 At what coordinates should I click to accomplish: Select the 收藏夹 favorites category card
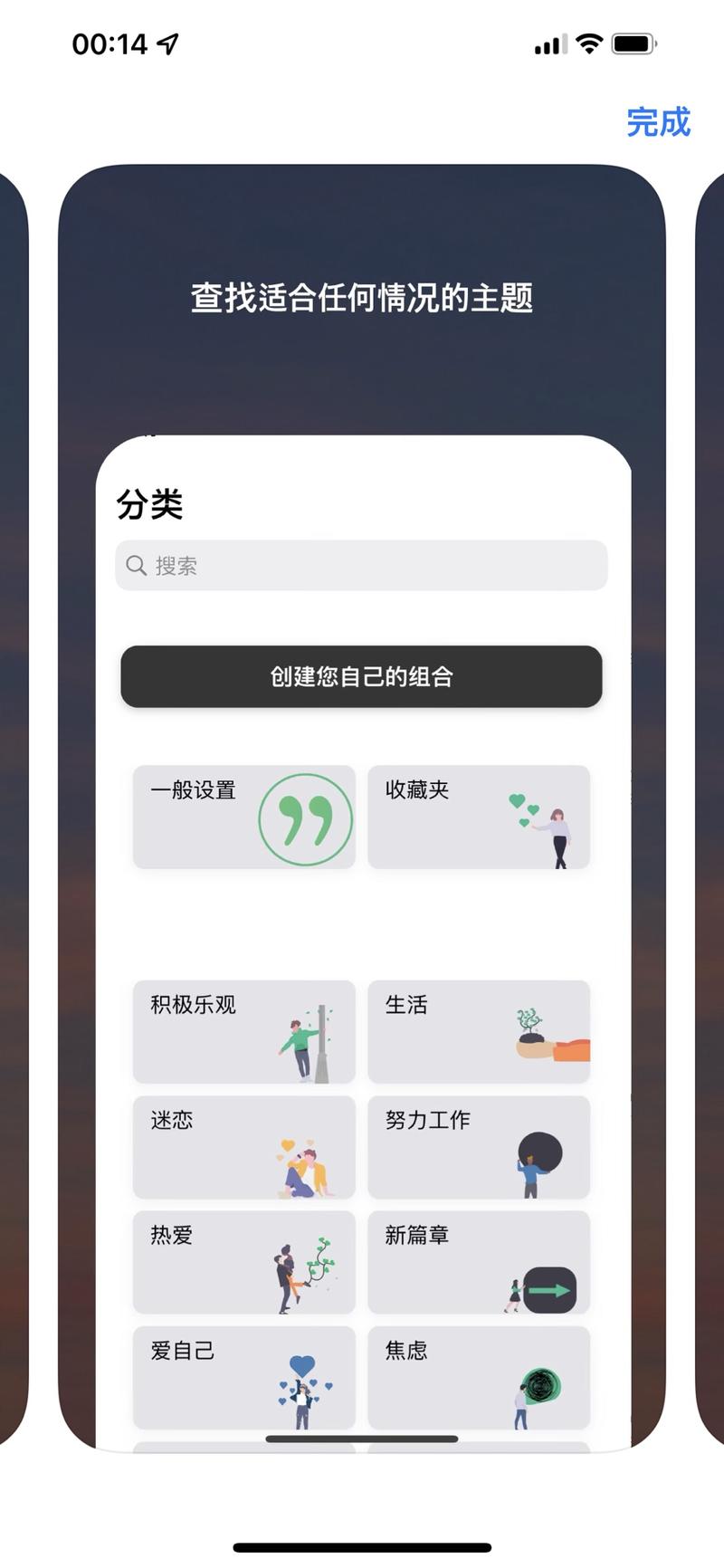coord(479,817)
